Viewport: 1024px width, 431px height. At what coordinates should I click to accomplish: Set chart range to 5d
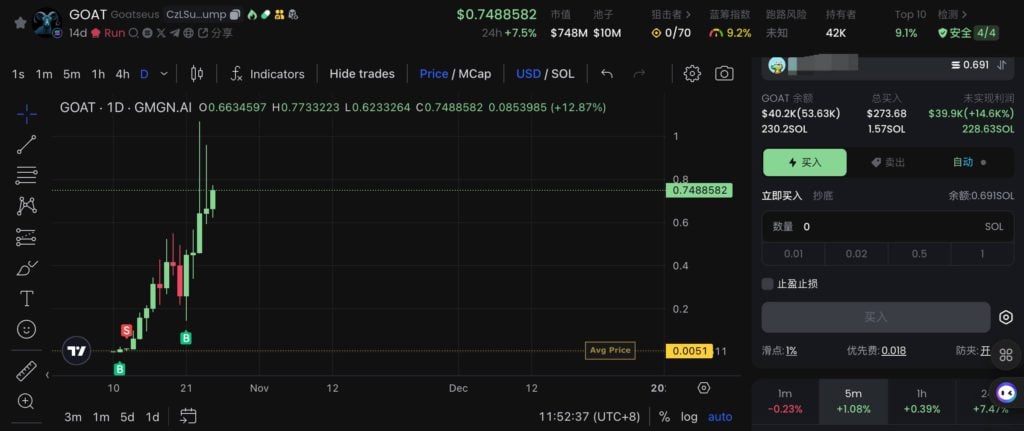coord(127,417)
